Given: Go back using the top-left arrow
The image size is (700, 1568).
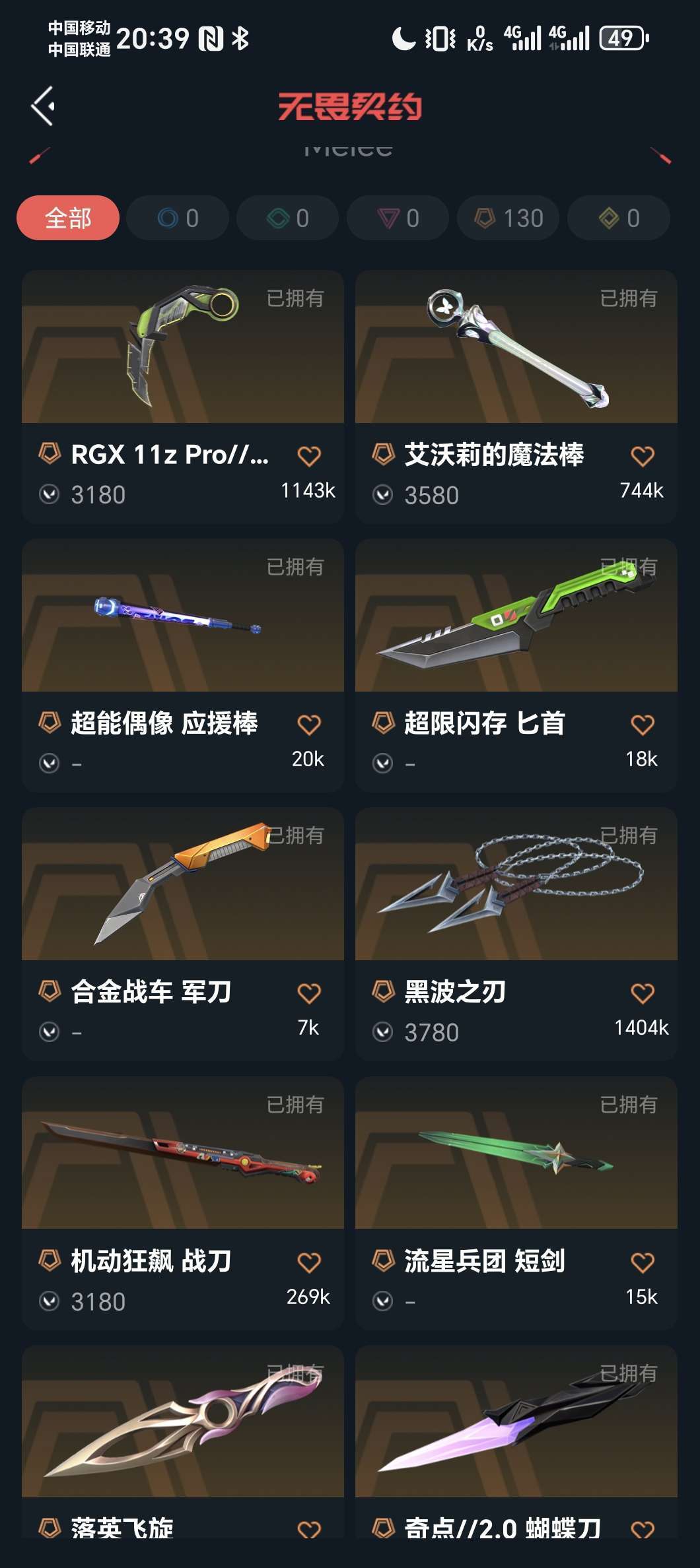Looking at the screenshot, I should (43, 106).
